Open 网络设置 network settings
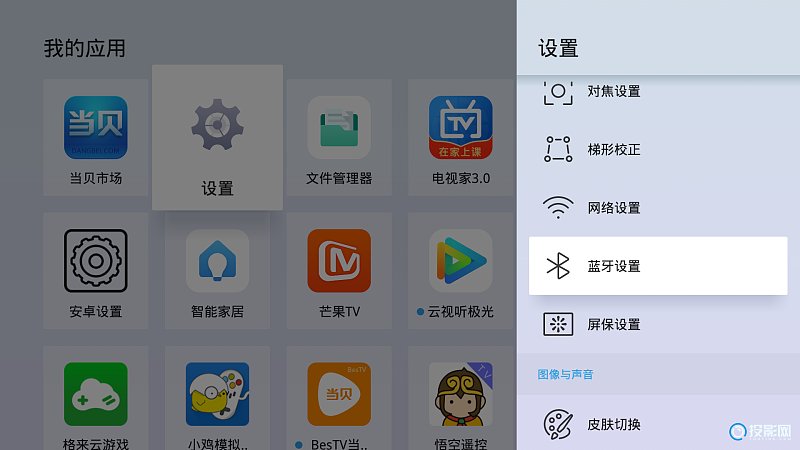The height and width of the screenshot is (450, 800). click(657, 208)
